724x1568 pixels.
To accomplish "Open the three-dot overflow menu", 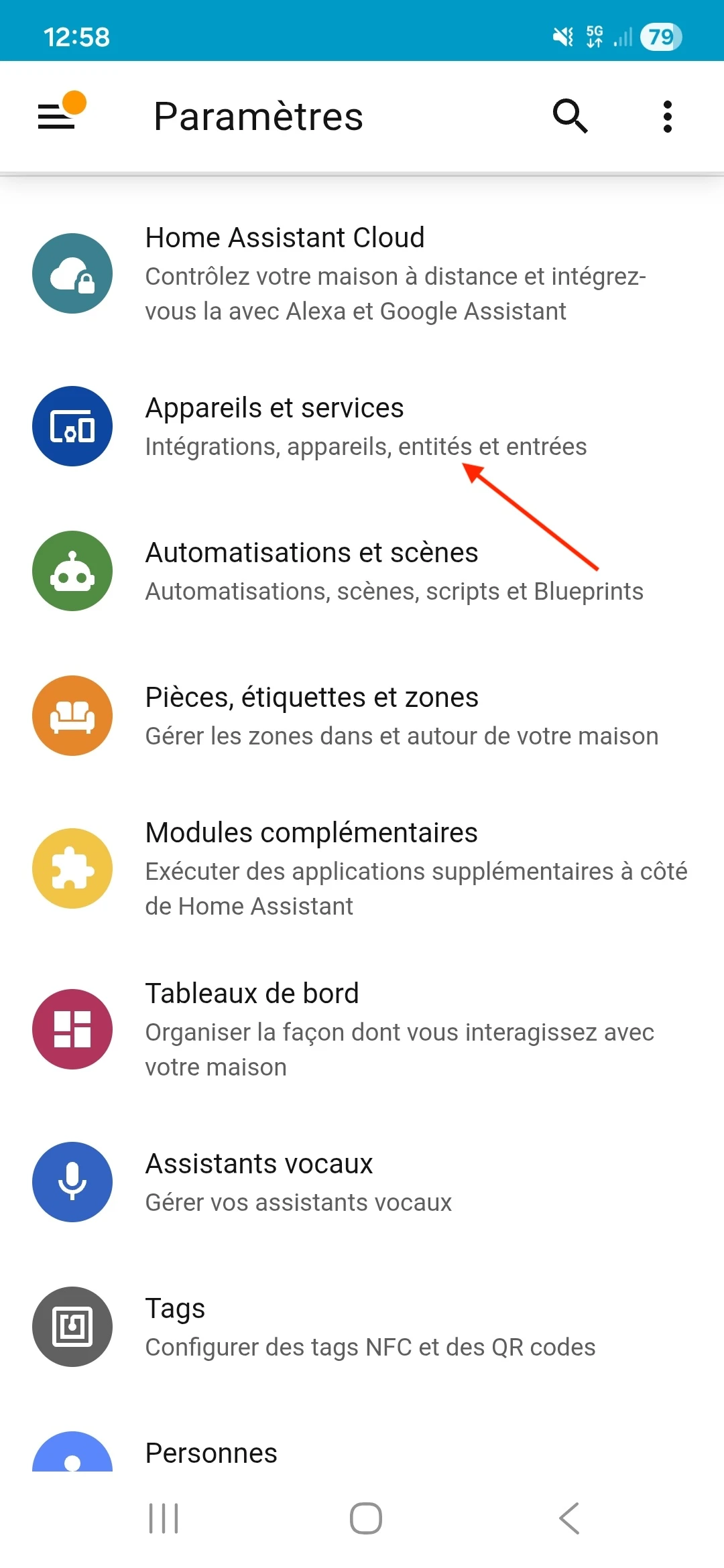I will tap(667, 117).
